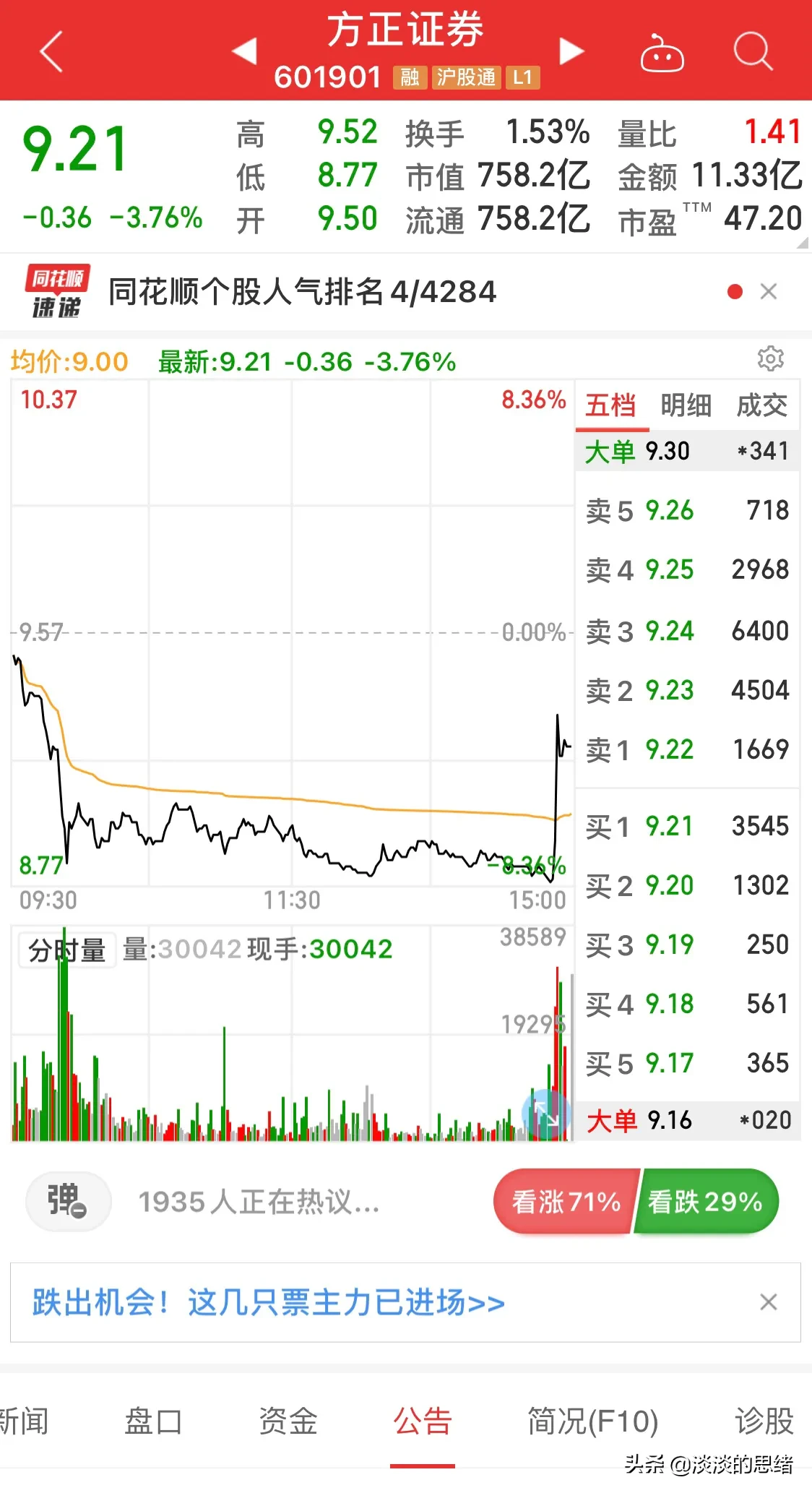
Task: Close the 跌出机会 promotion banner
Action: (769, 1302)
